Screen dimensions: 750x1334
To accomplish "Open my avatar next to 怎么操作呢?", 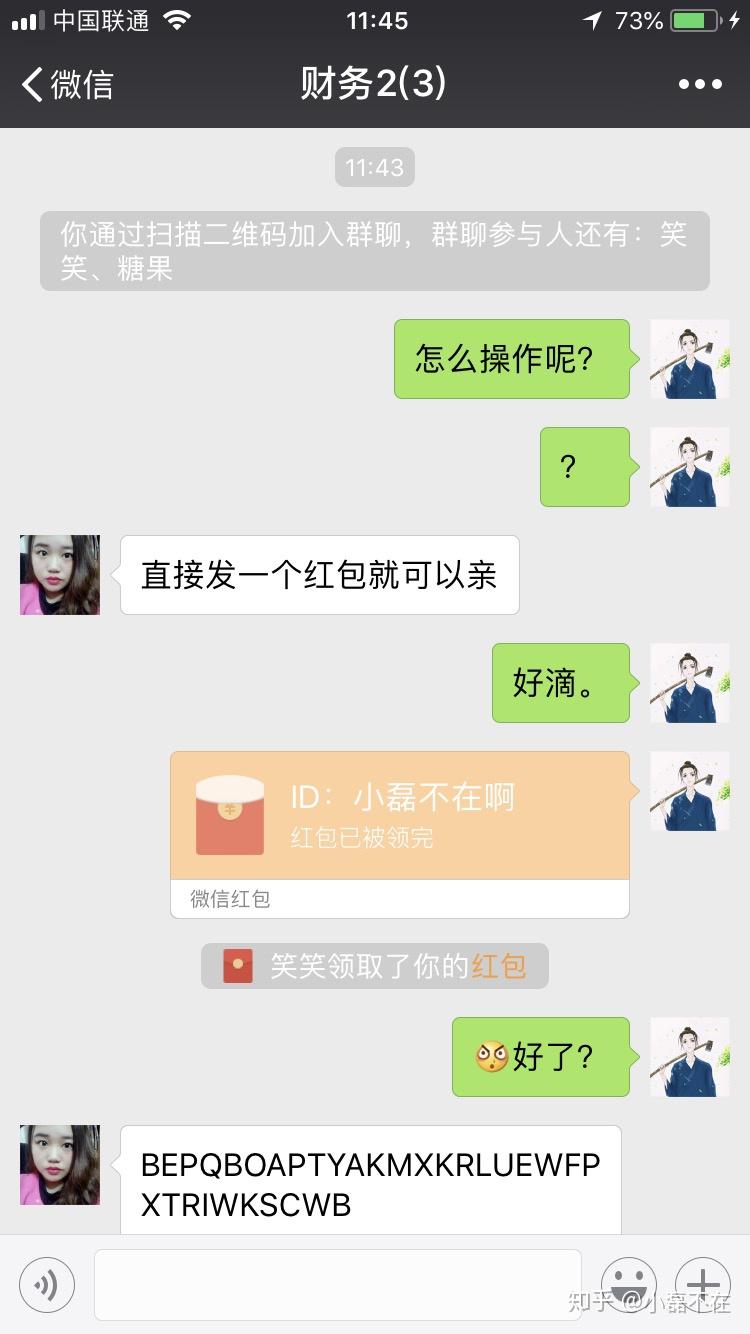I will pyautogui.click(x=689, y=359).
